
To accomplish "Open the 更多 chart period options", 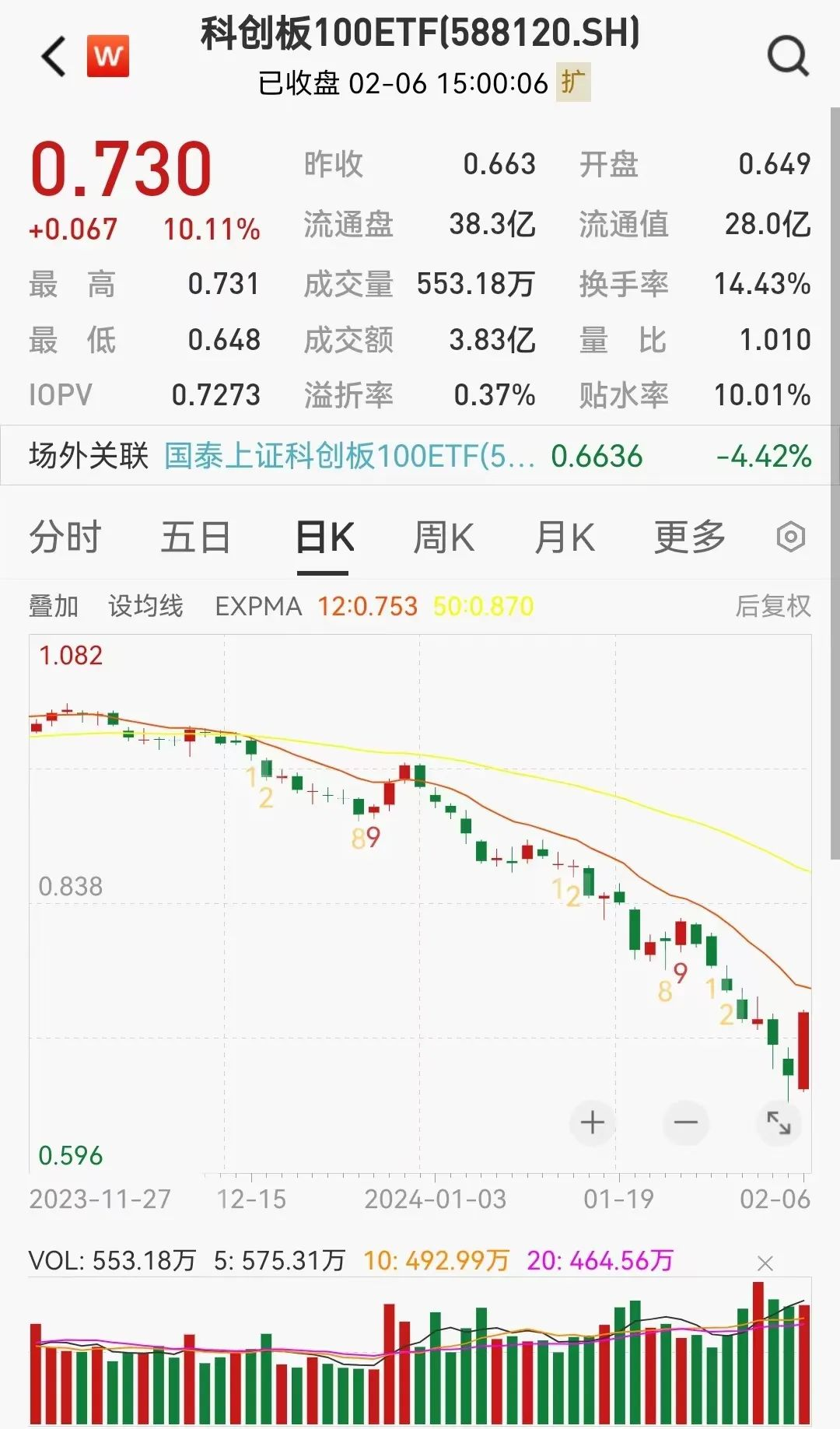I will click(x=689, y=538).
